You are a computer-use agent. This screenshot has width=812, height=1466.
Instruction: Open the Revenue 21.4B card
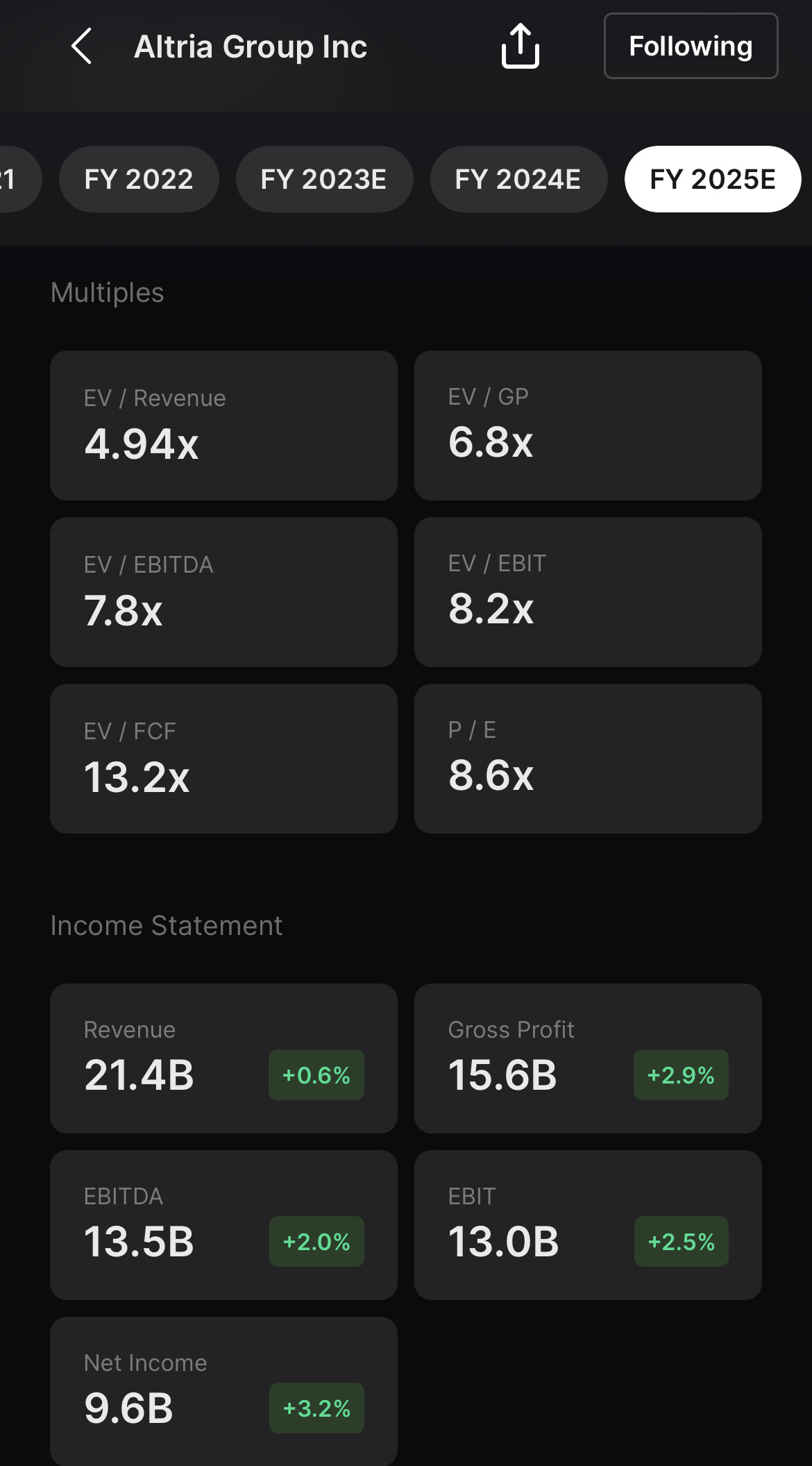pyautogui.click(x=223, y=1059)
